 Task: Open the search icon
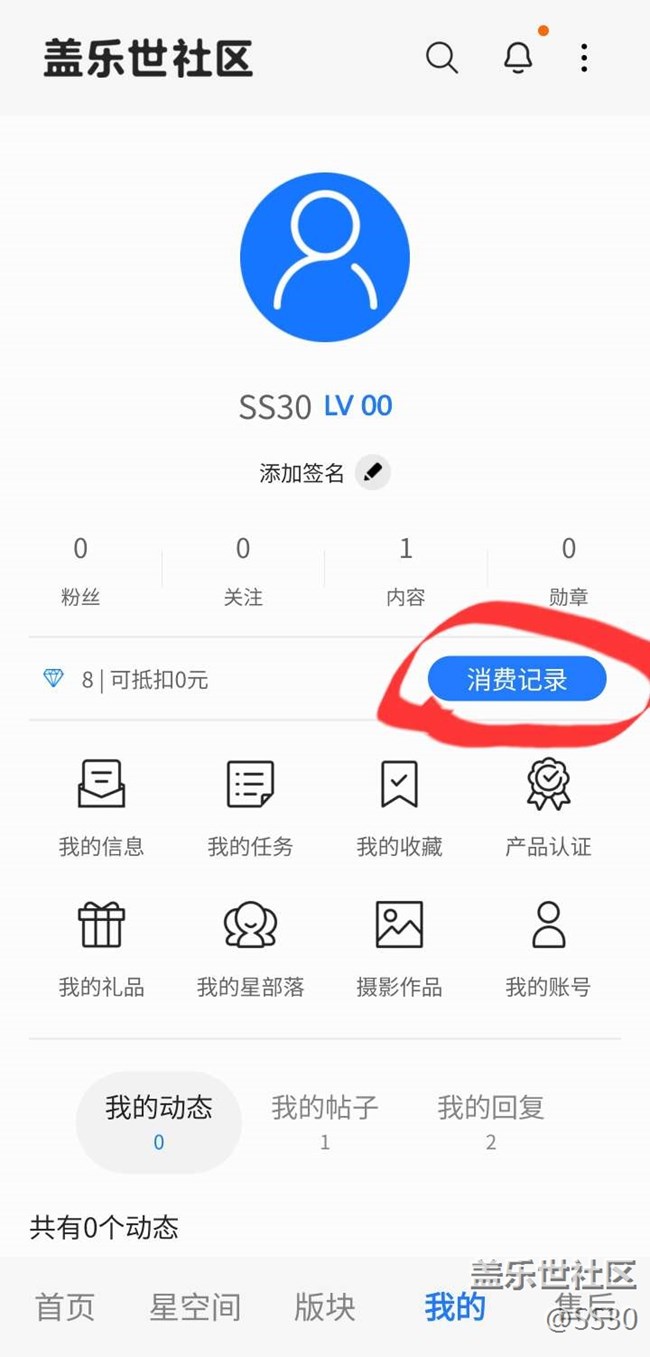441,58
